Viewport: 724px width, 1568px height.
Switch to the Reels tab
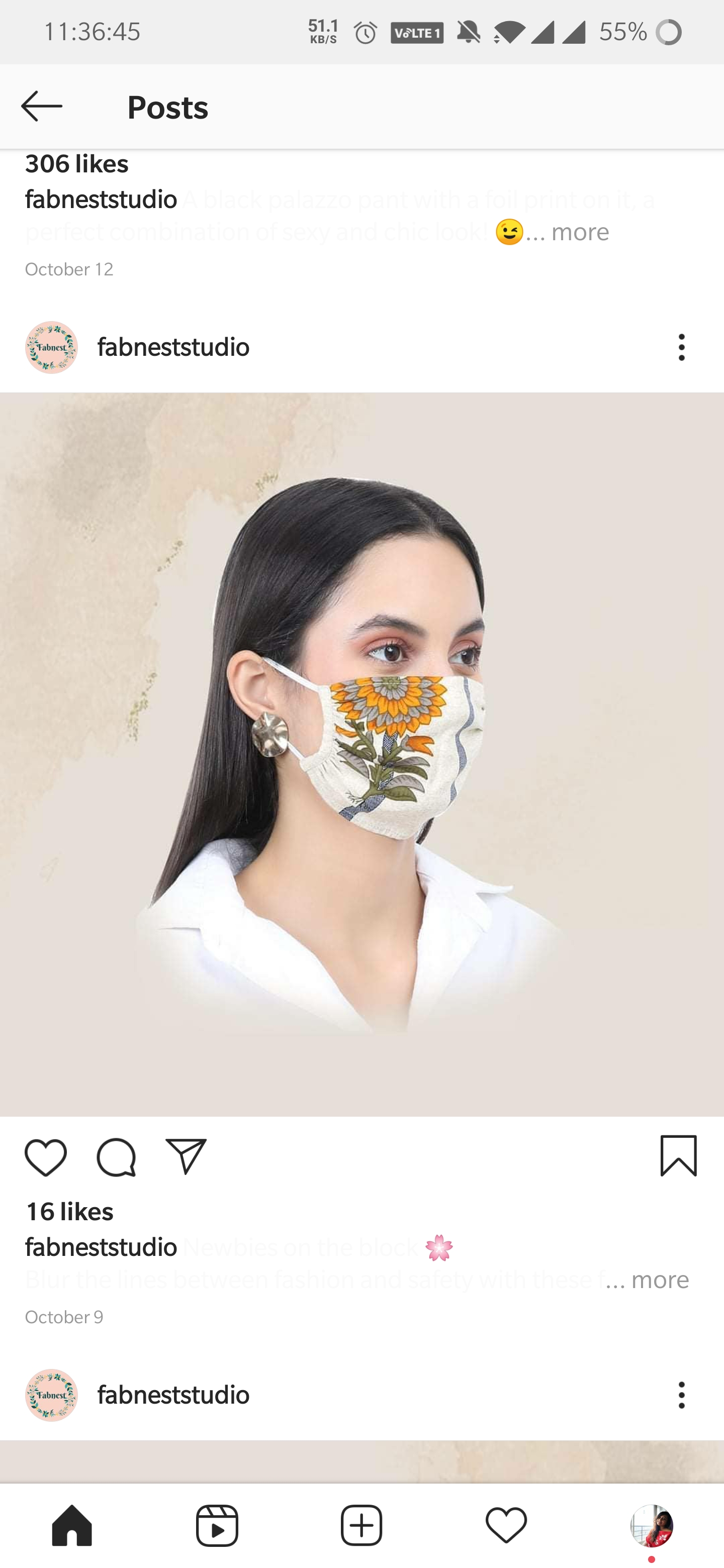[217, 1525]
